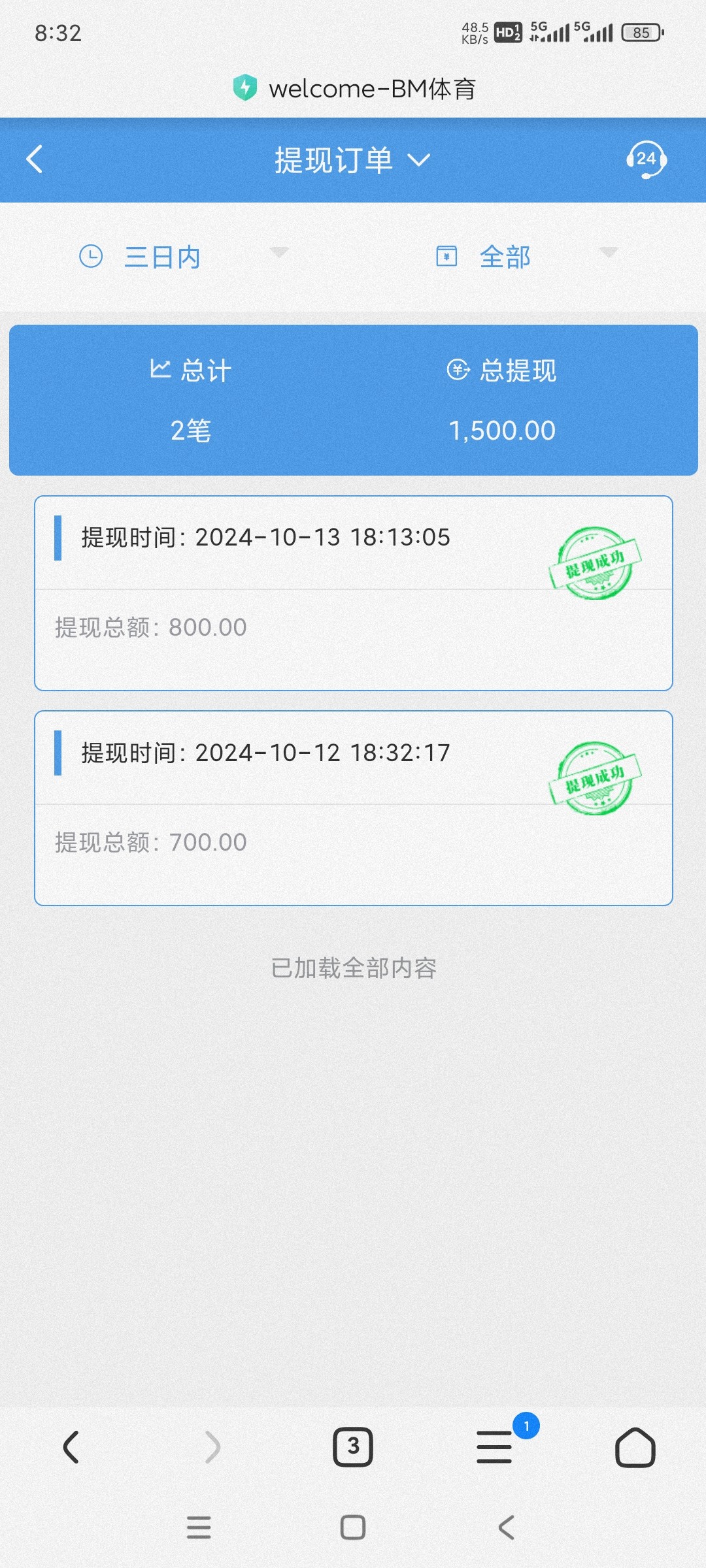The height and width of the screenshot is (1568, 706).
Task: Tap the system home button
Action: pyautogui.click(x=353, y=1527)
